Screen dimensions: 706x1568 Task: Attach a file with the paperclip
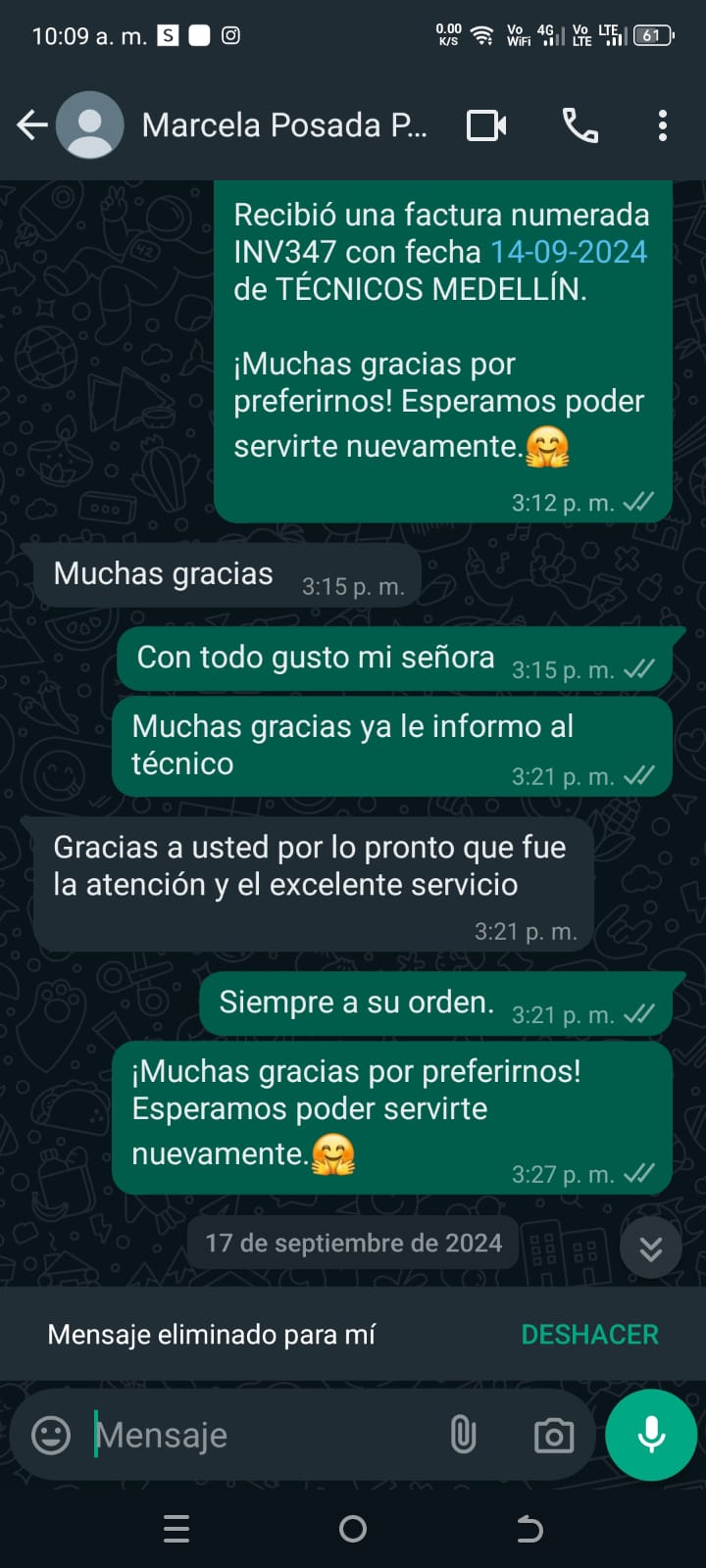(463, 1436)
